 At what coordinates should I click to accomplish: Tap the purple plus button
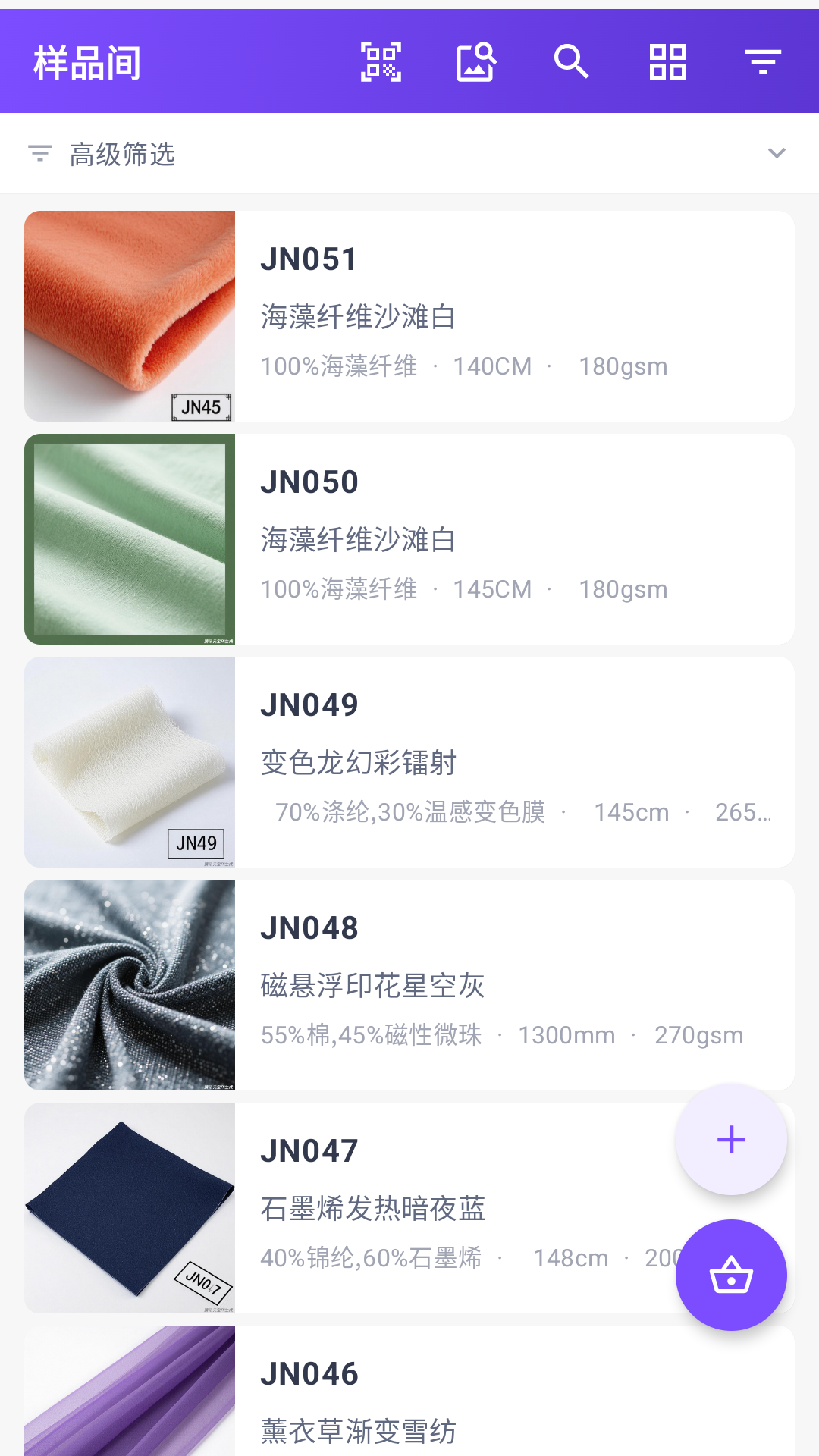pos(730,1139)
